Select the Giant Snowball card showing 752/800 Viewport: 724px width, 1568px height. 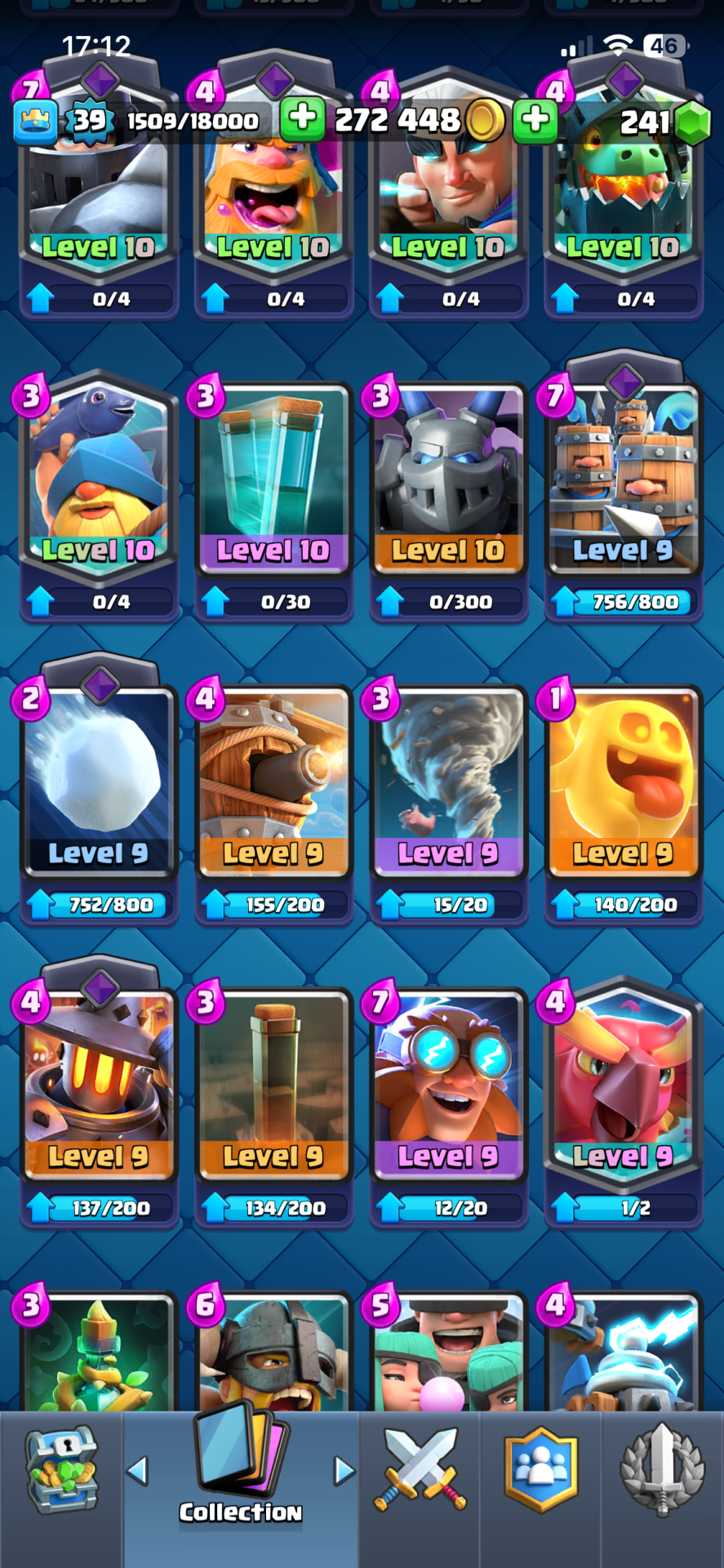tap(99, 784)
